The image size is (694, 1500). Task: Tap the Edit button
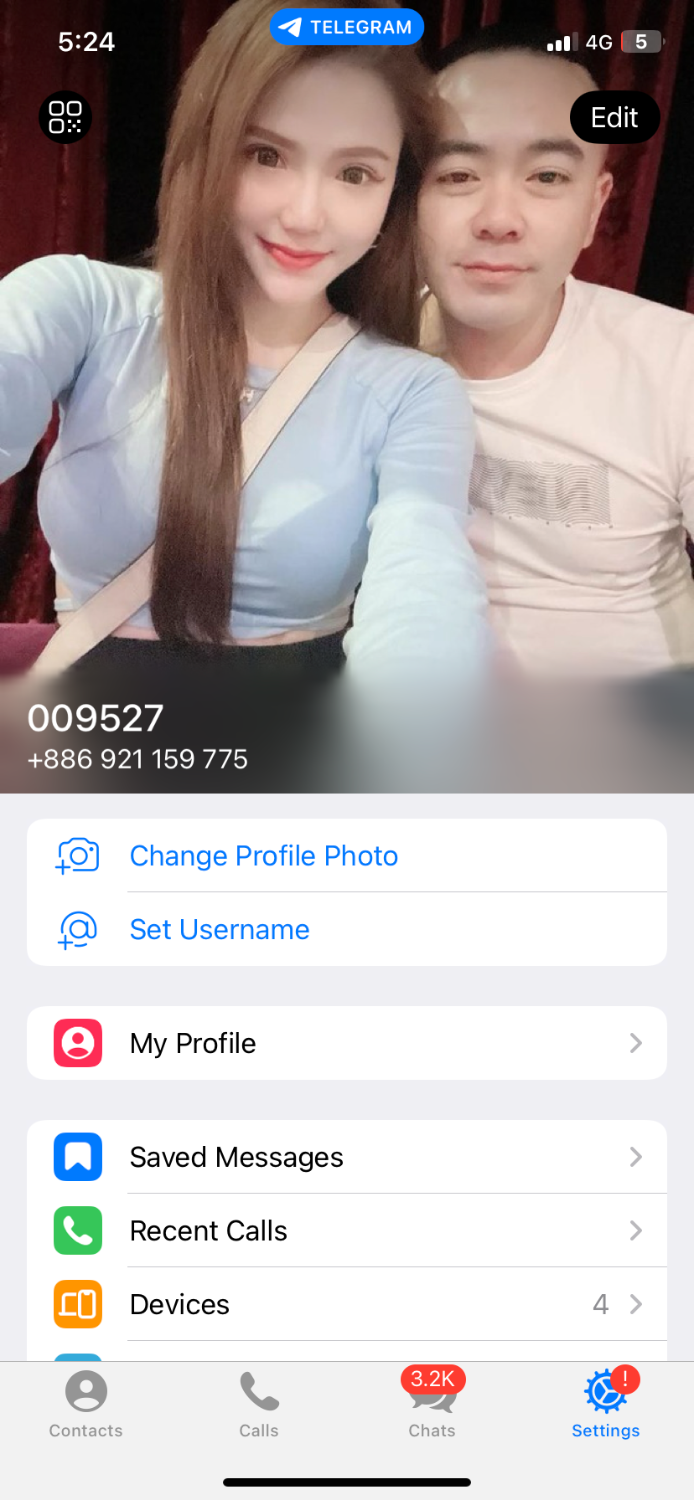(x=614, y=118)
